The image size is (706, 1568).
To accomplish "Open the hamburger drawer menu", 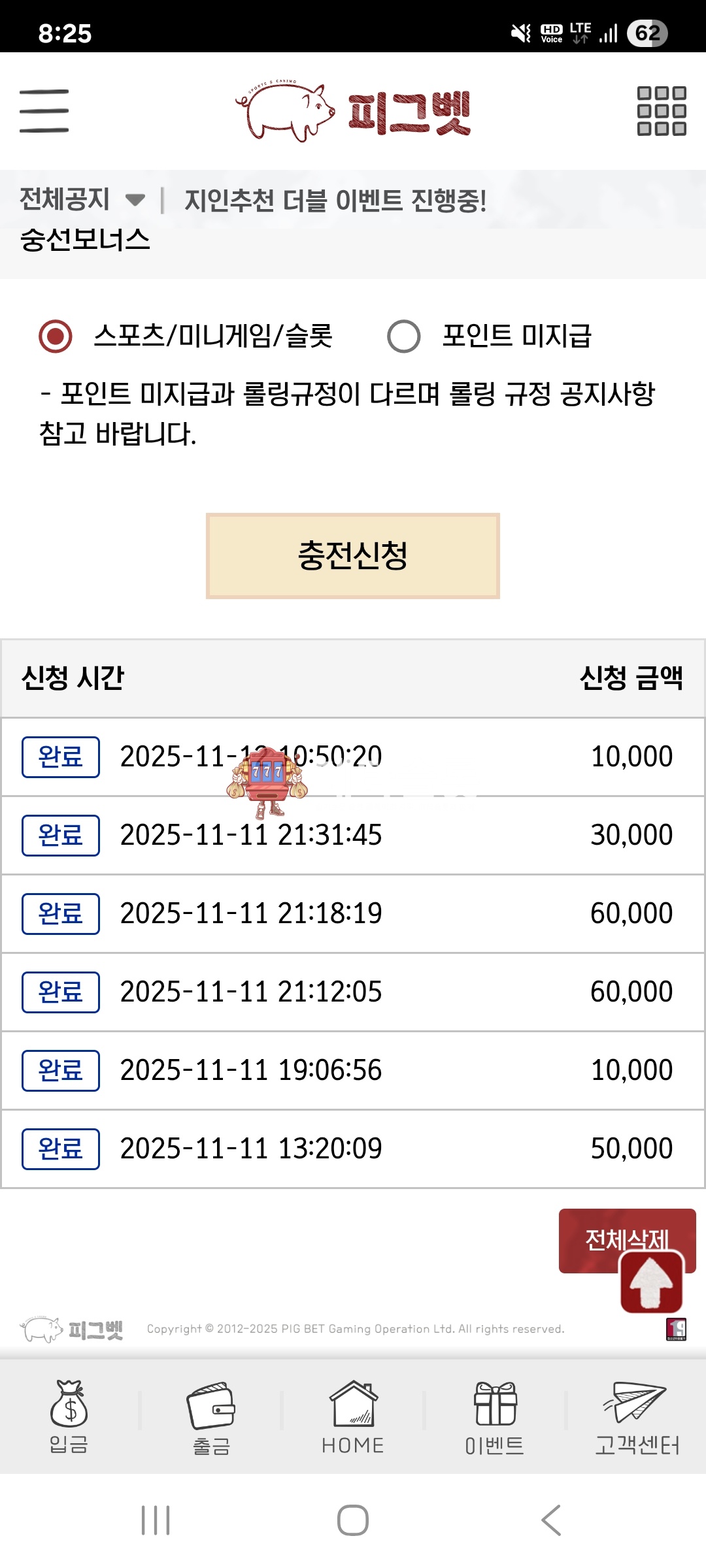I will tap(44, 111).
